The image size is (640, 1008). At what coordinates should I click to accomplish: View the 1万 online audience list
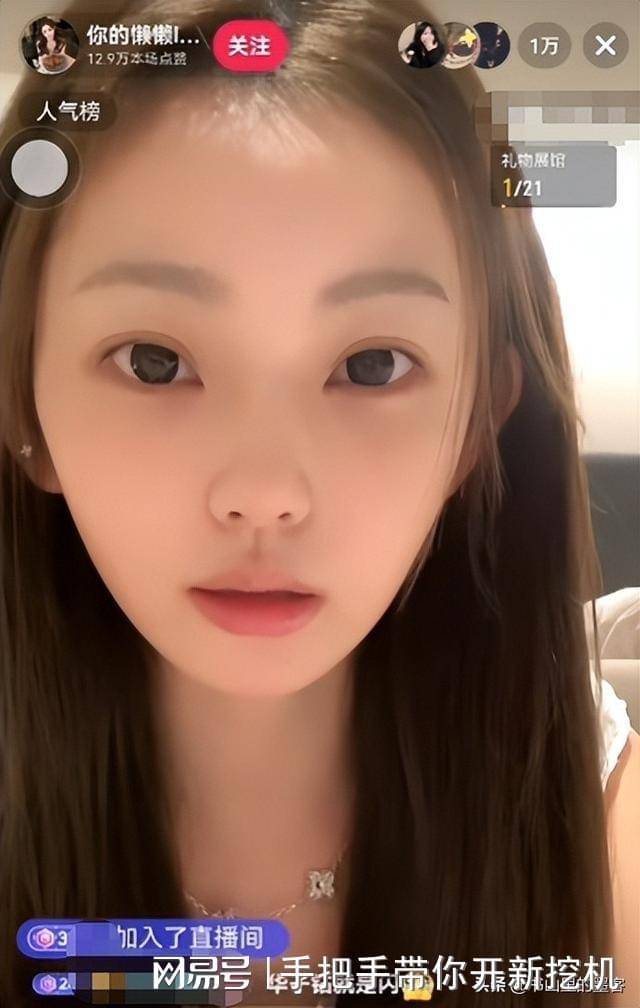click(545, 46)
